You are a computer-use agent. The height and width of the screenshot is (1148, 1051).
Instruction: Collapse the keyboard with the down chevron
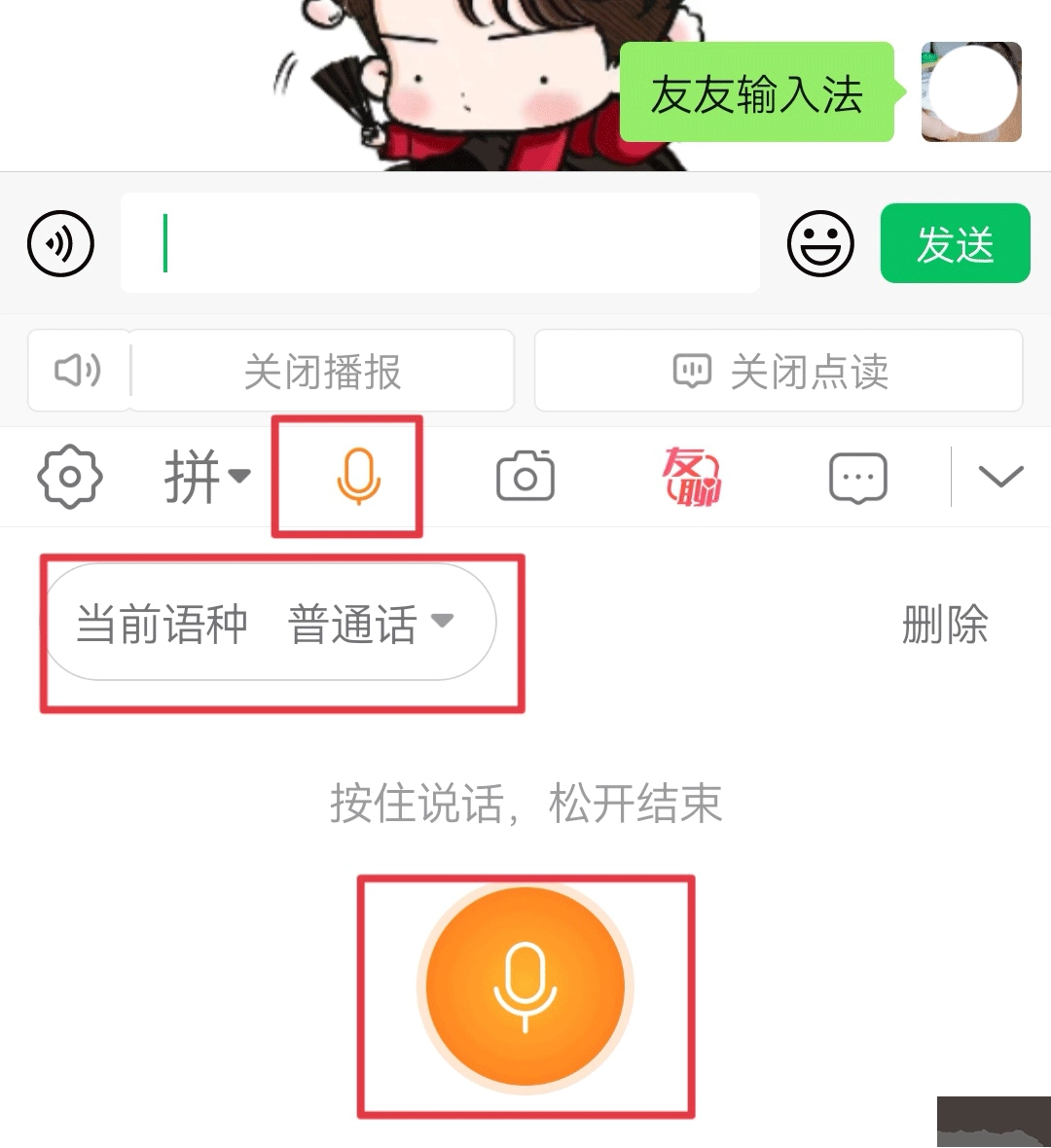(1000, 477)
